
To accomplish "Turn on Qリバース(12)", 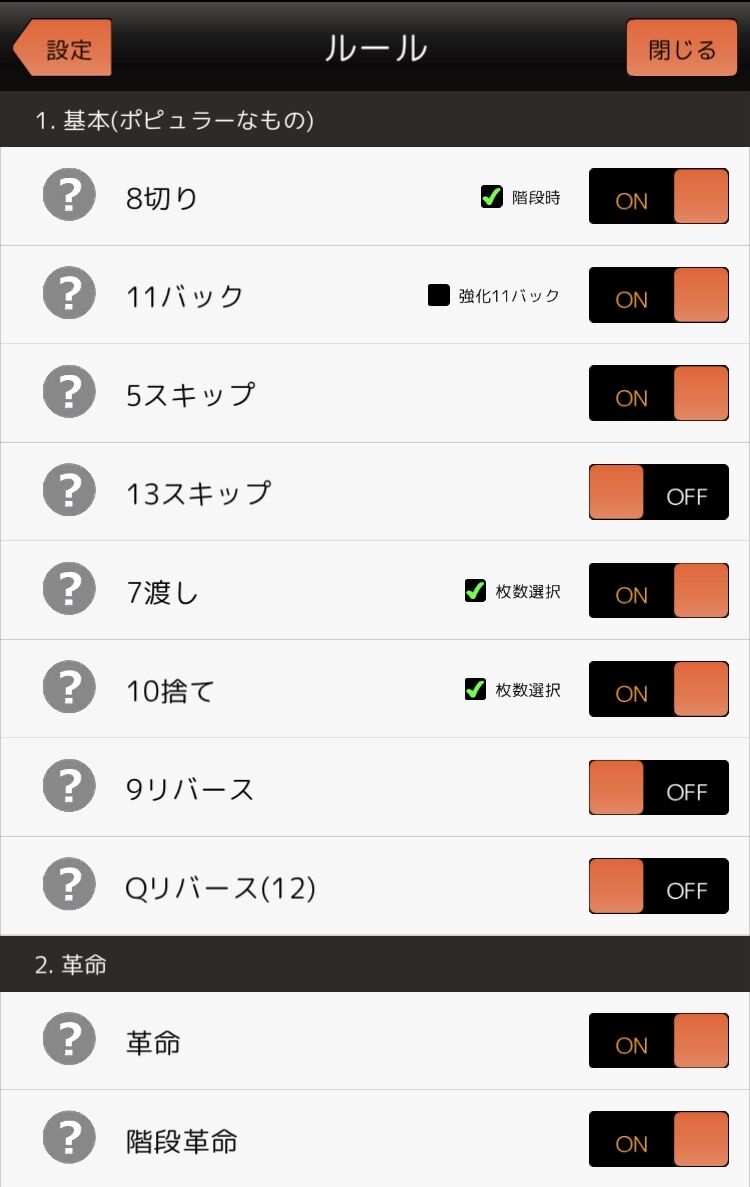I will pyautogui.click(x=658, y=886).
